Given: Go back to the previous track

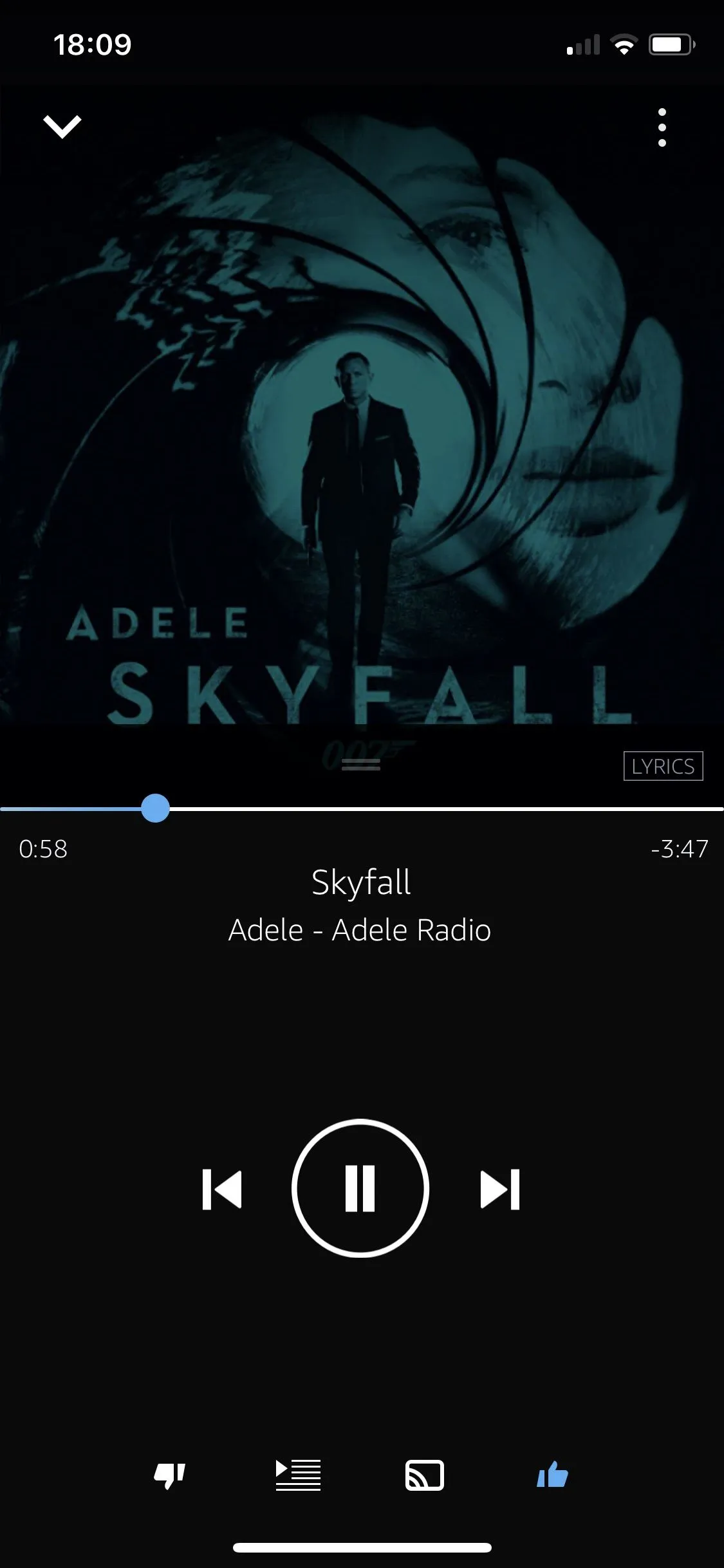Looking at the screenshot, I should [222, 1190].
